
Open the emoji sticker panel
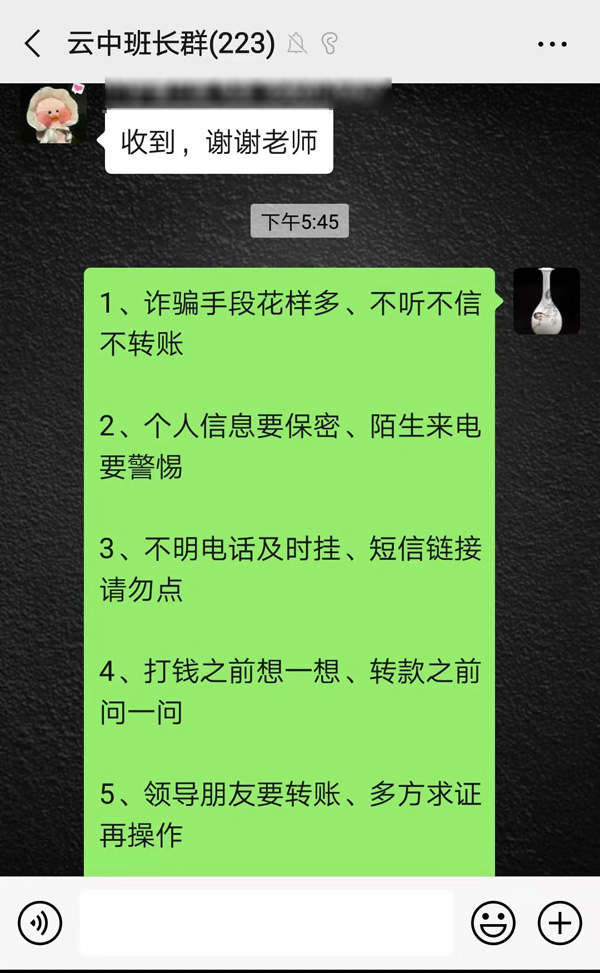493,922
